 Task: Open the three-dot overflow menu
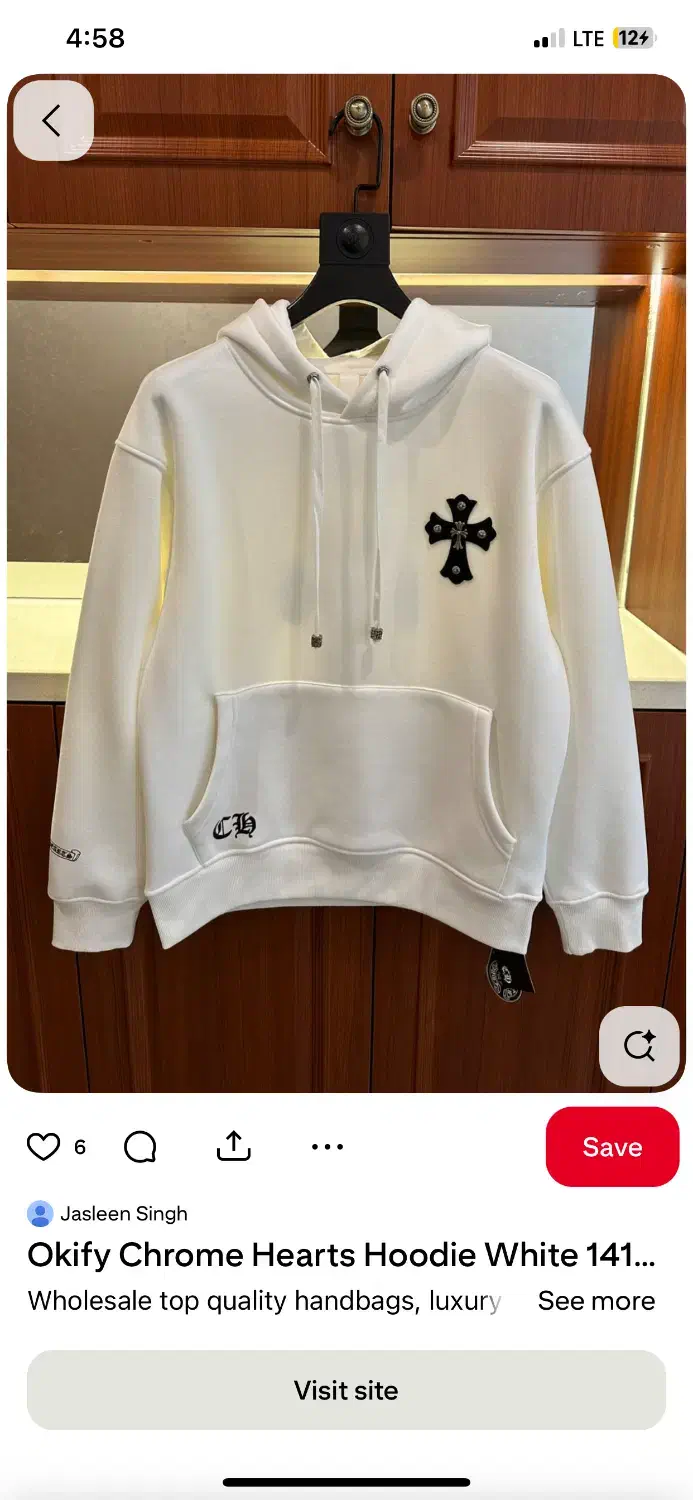coord(327,1147)
